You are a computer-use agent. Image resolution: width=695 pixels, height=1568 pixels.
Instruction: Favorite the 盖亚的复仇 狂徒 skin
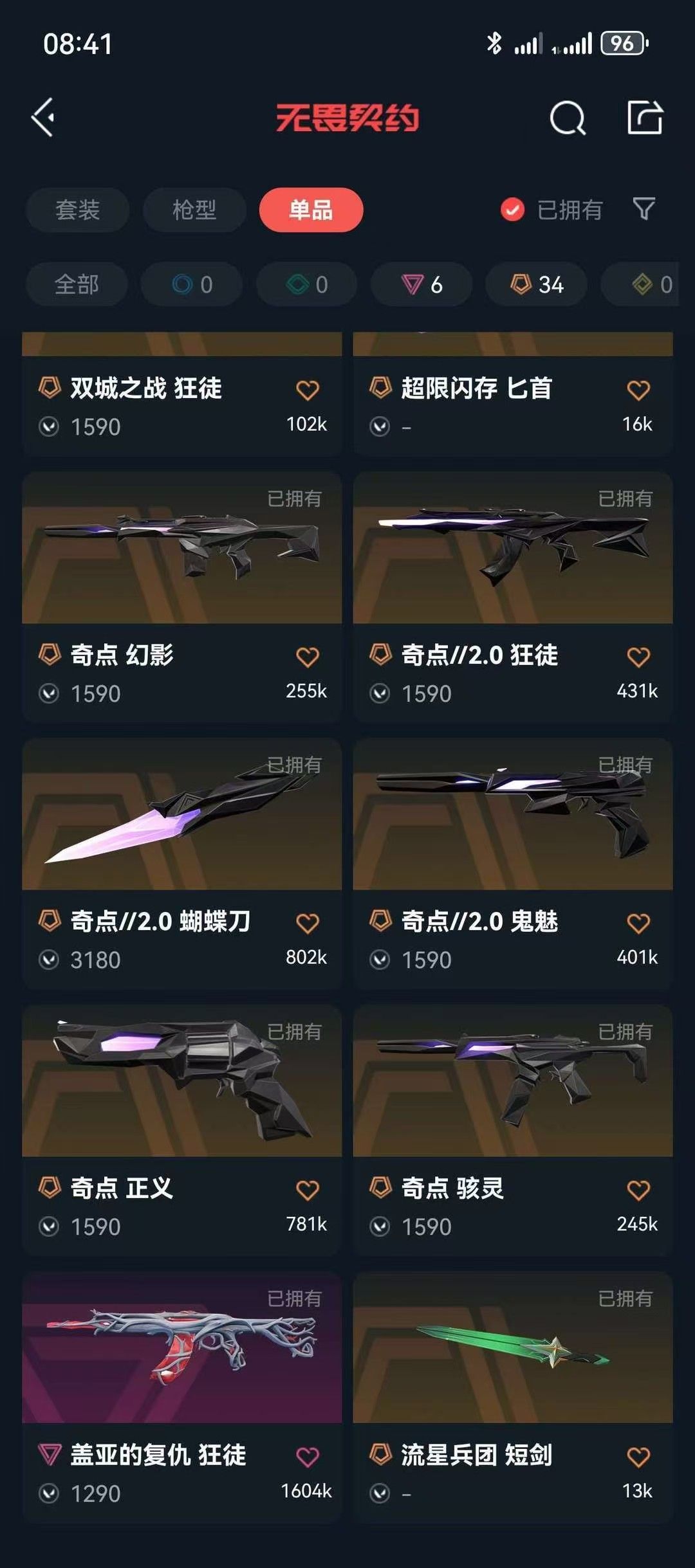[308, 1455]
